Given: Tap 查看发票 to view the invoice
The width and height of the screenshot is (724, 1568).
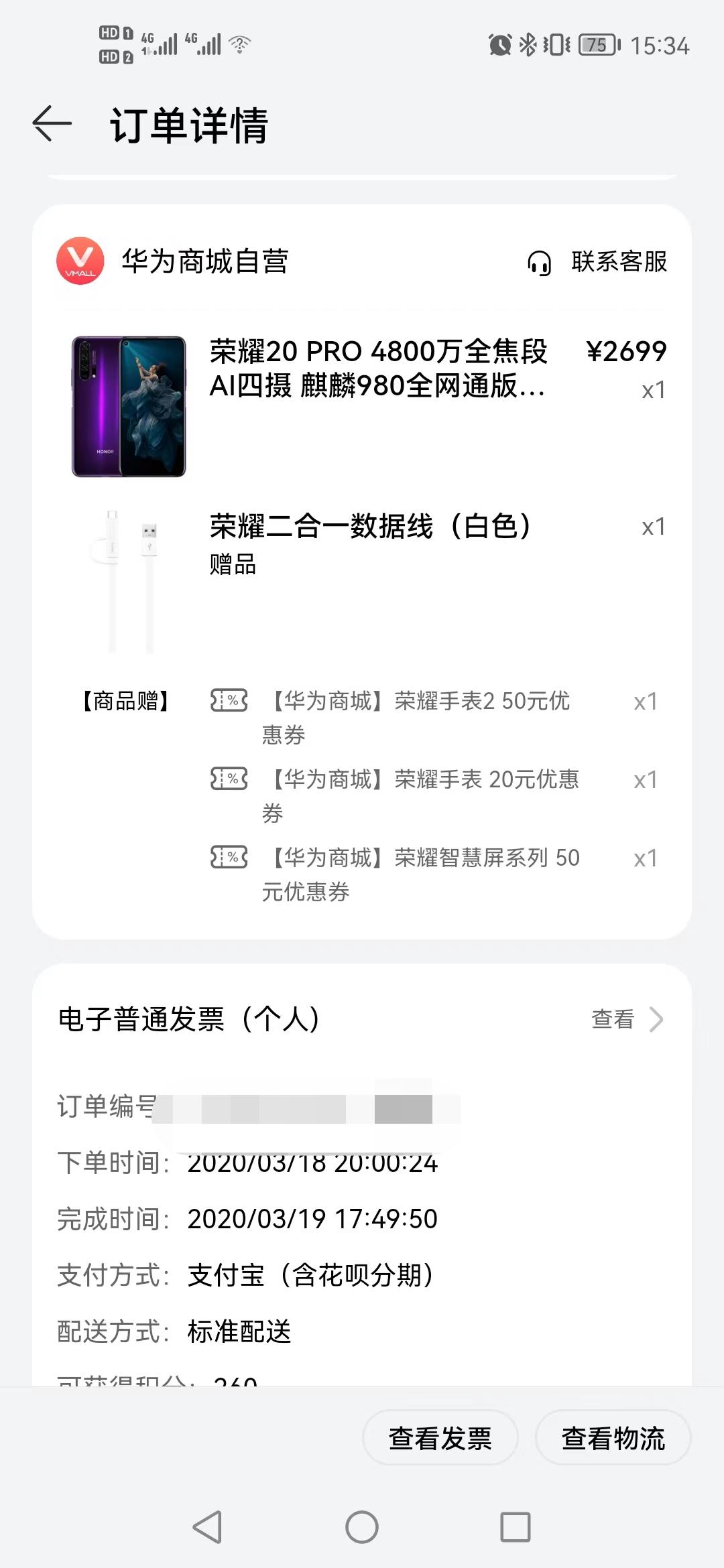Looking at the screenshot, I should (440, 1437).
